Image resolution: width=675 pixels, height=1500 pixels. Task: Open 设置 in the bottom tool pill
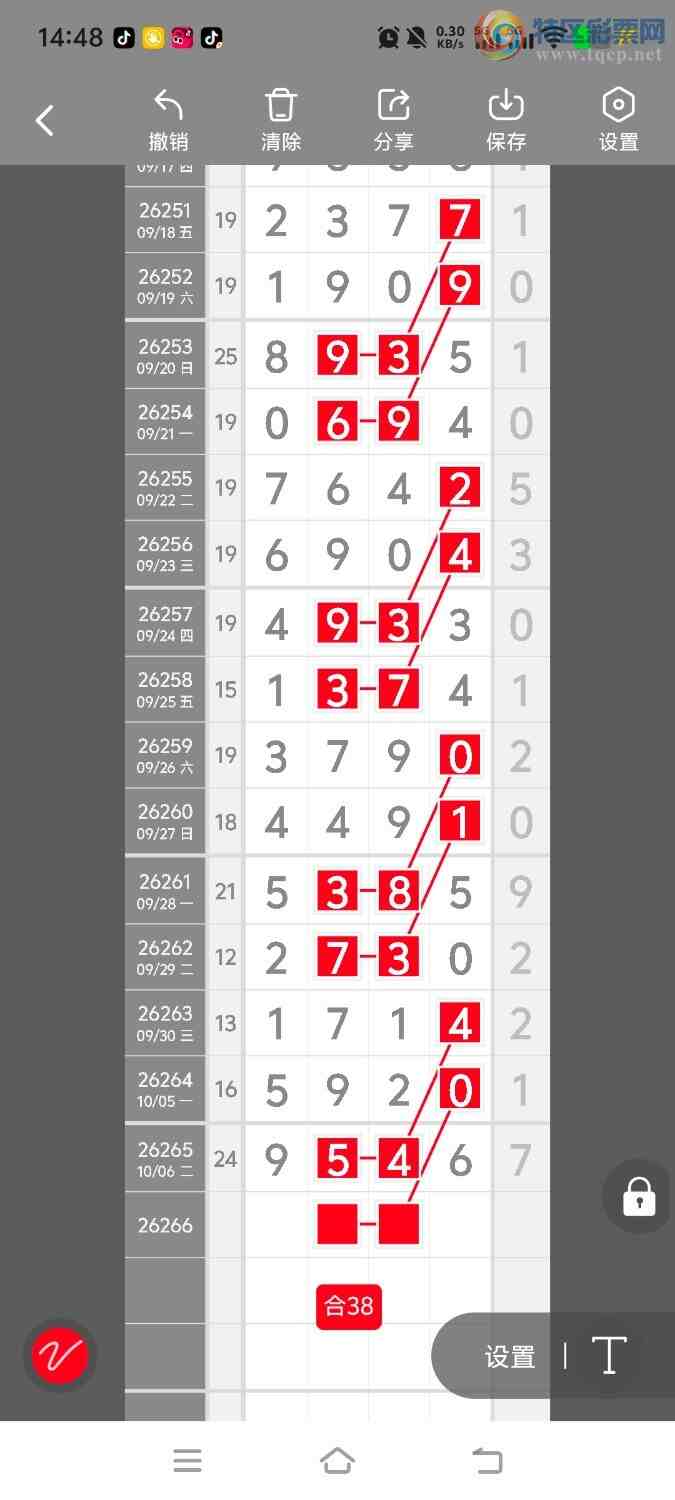(510, 1356)
